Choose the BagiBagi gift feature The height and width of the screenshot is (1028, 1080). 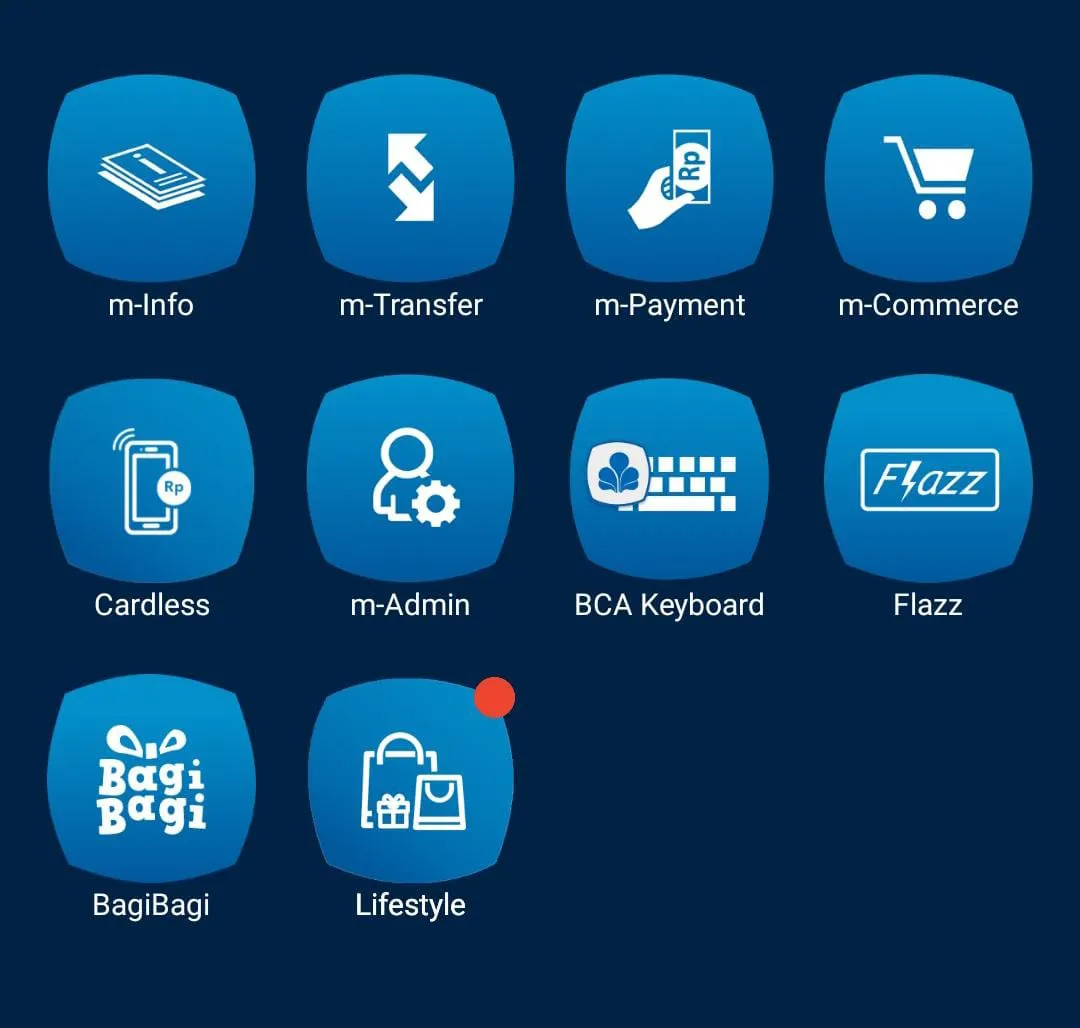click(x=151, y=780)
